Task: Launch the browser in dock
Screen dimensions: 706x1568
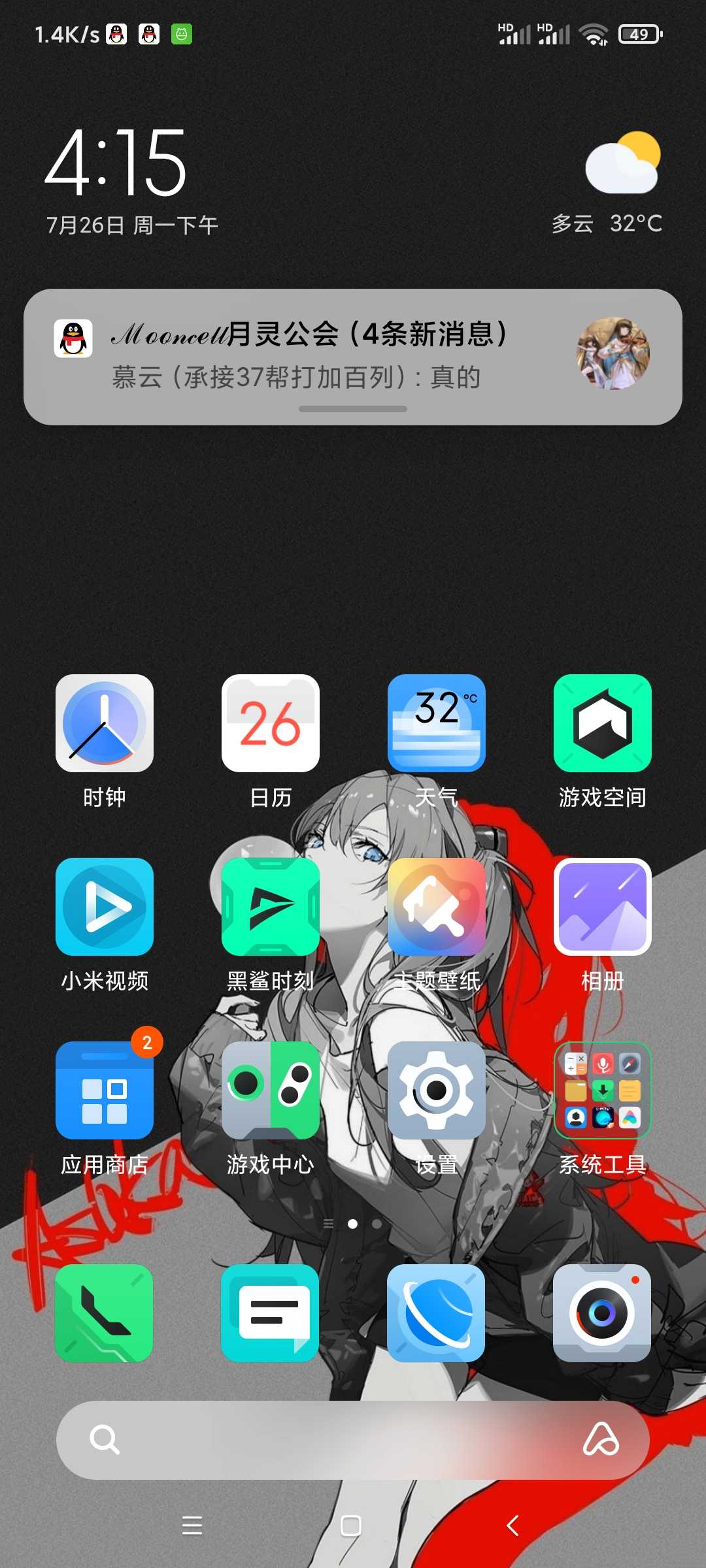Action: [436, 1313]
